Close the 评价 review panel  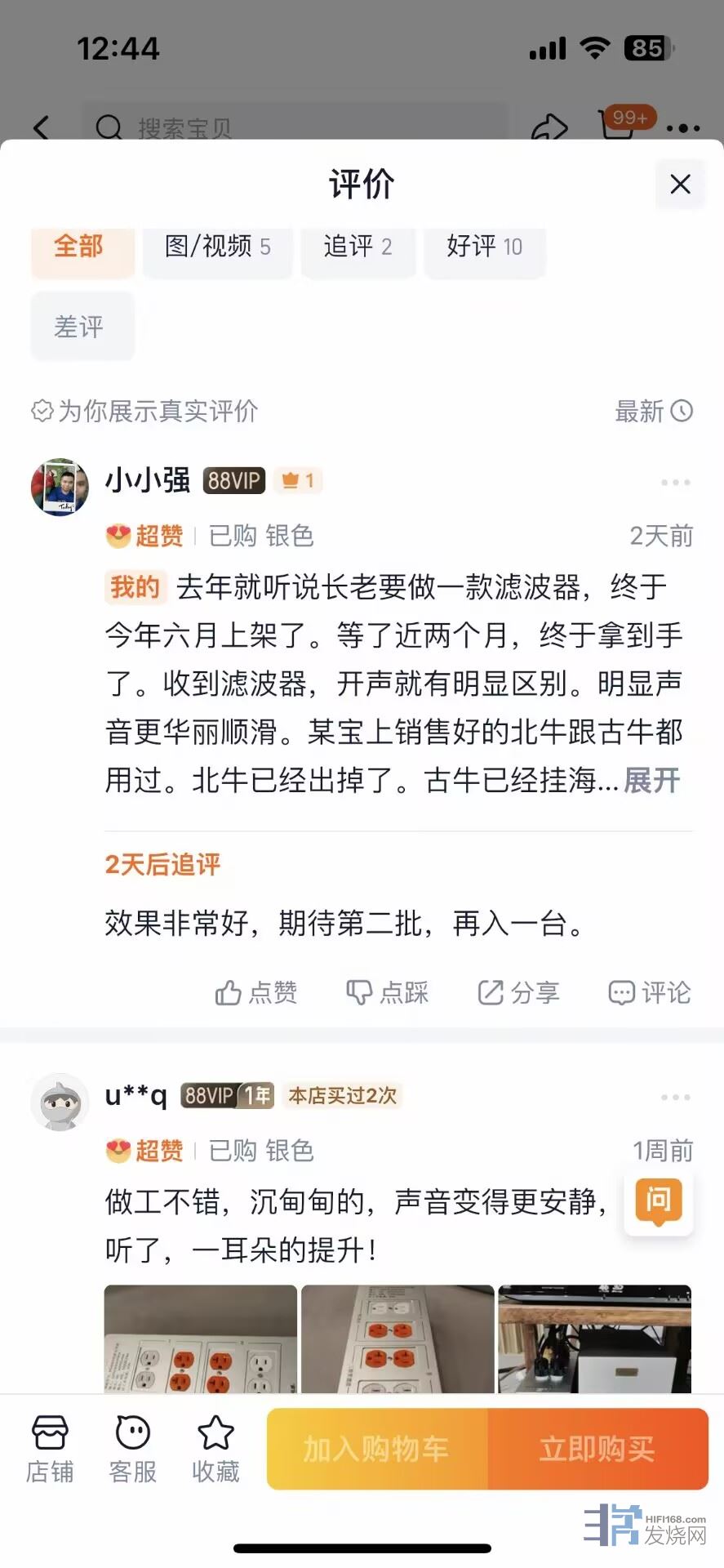click(680, 185)
